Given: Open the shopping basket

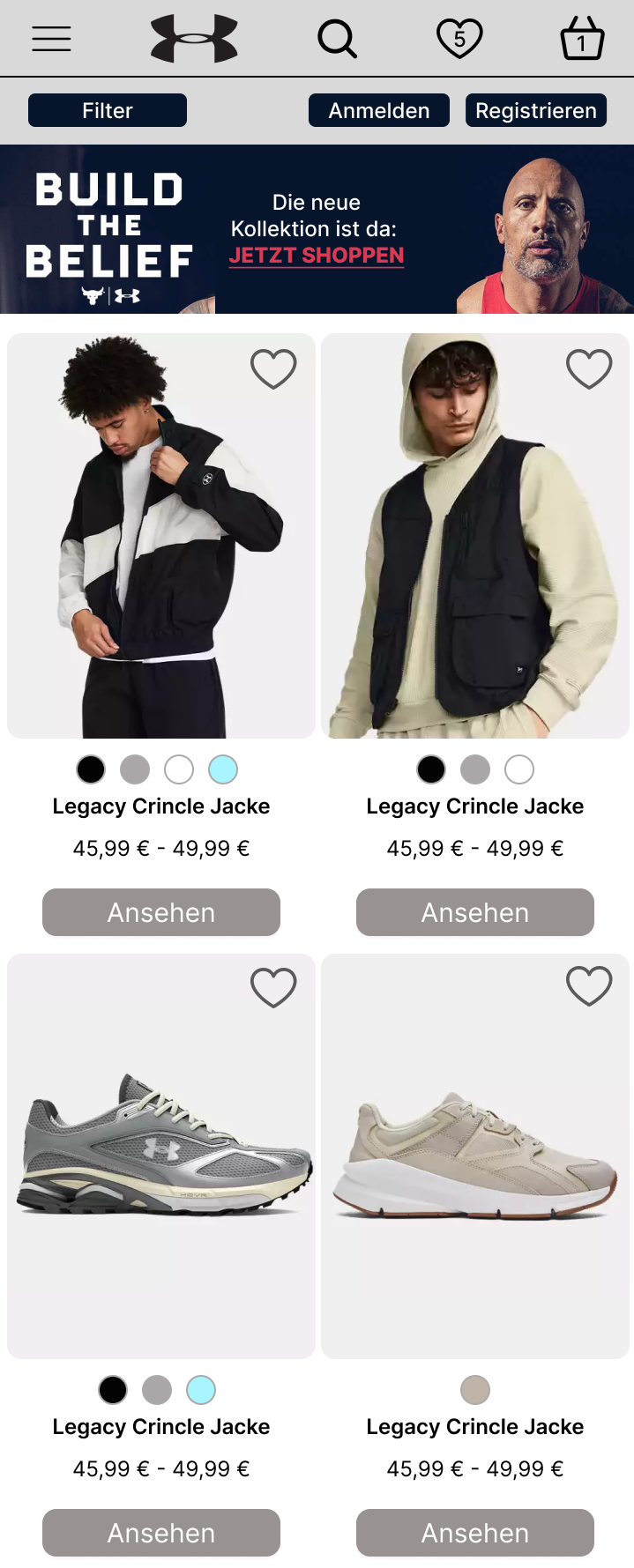Looking at the screenshot, I should click(x=582, y=39).
